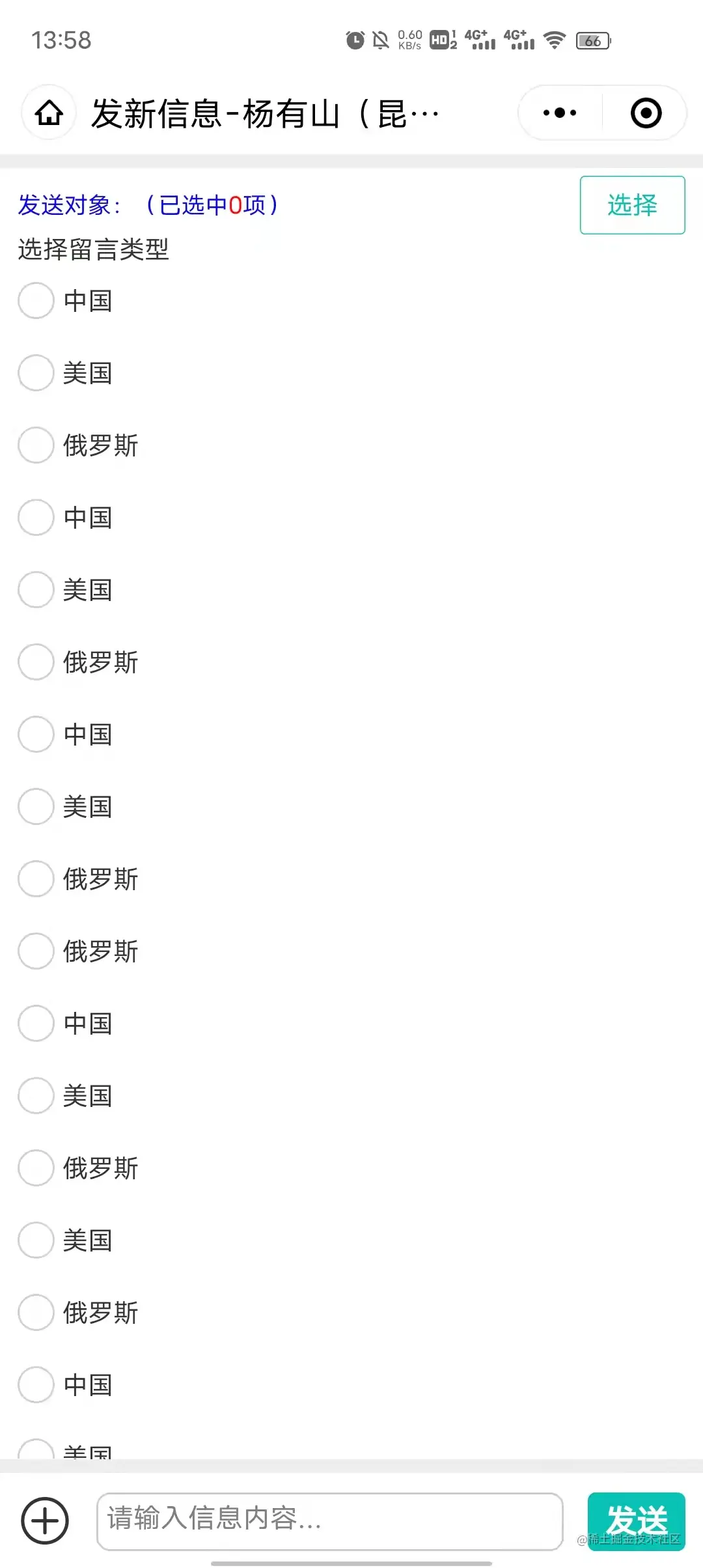Open the plus attachment button
703x1568 pixels.
[45, 1520]
